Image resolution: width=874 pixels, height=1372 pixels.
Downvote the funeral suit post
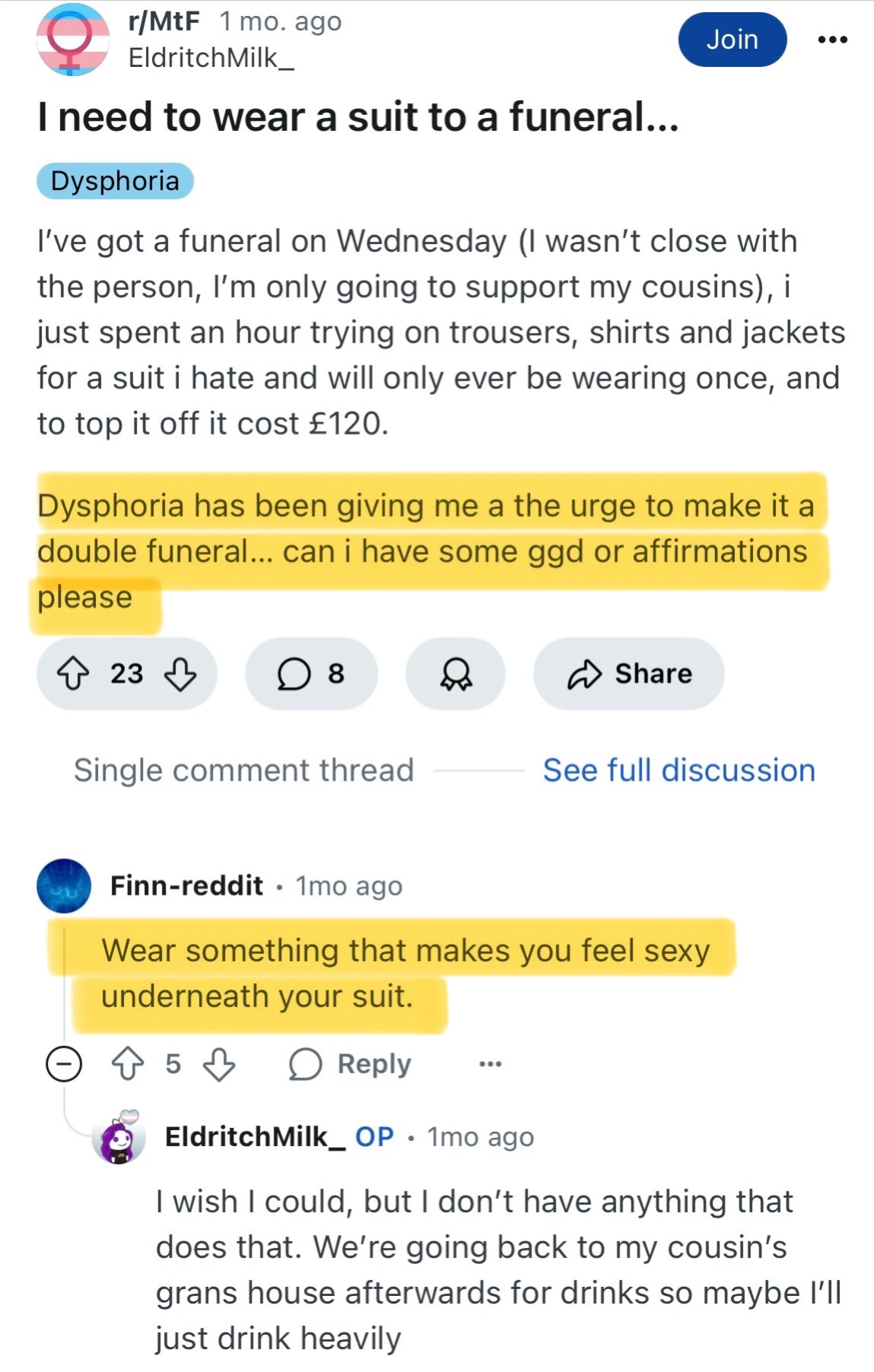[180, 673]
